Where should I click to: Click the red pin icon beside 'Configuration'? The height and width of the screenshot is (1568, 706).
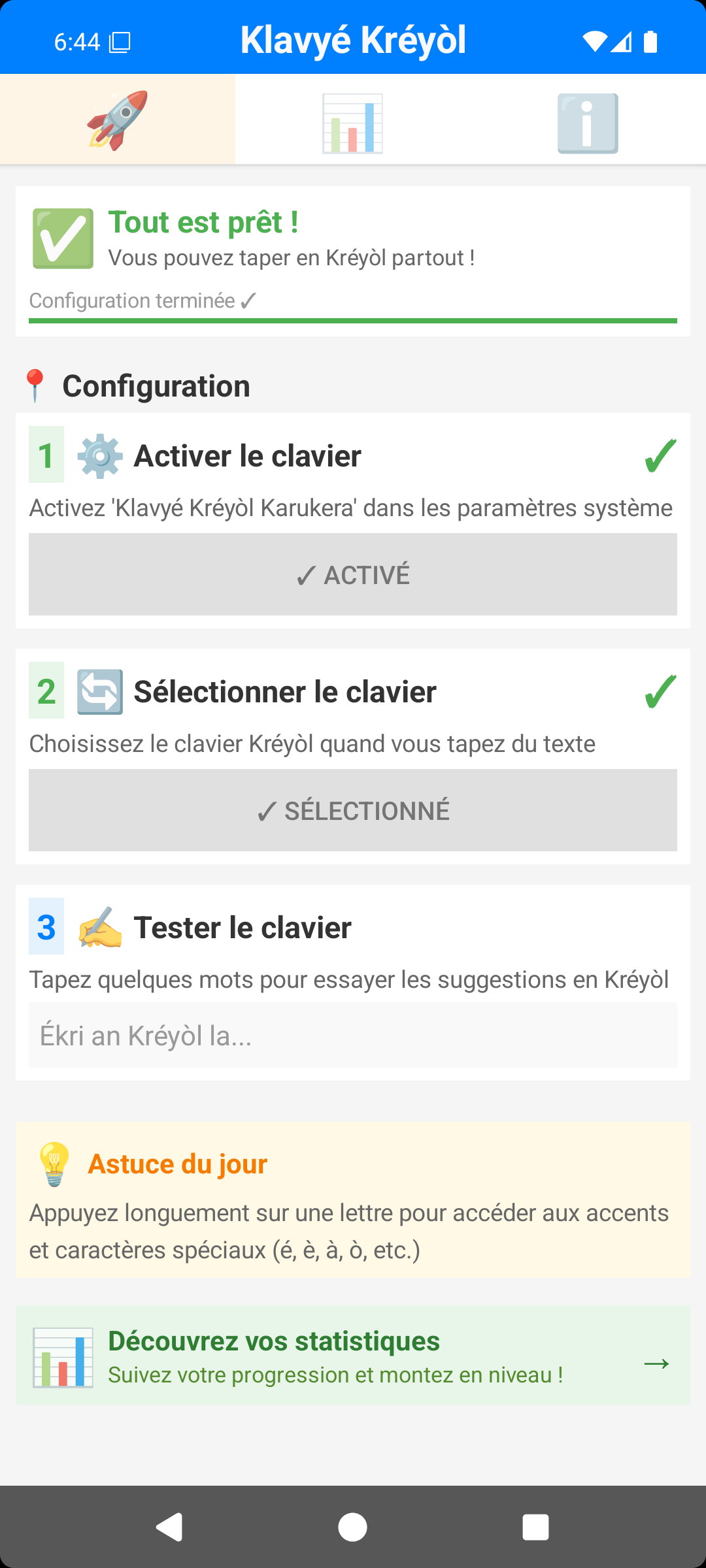pos(34,385)
